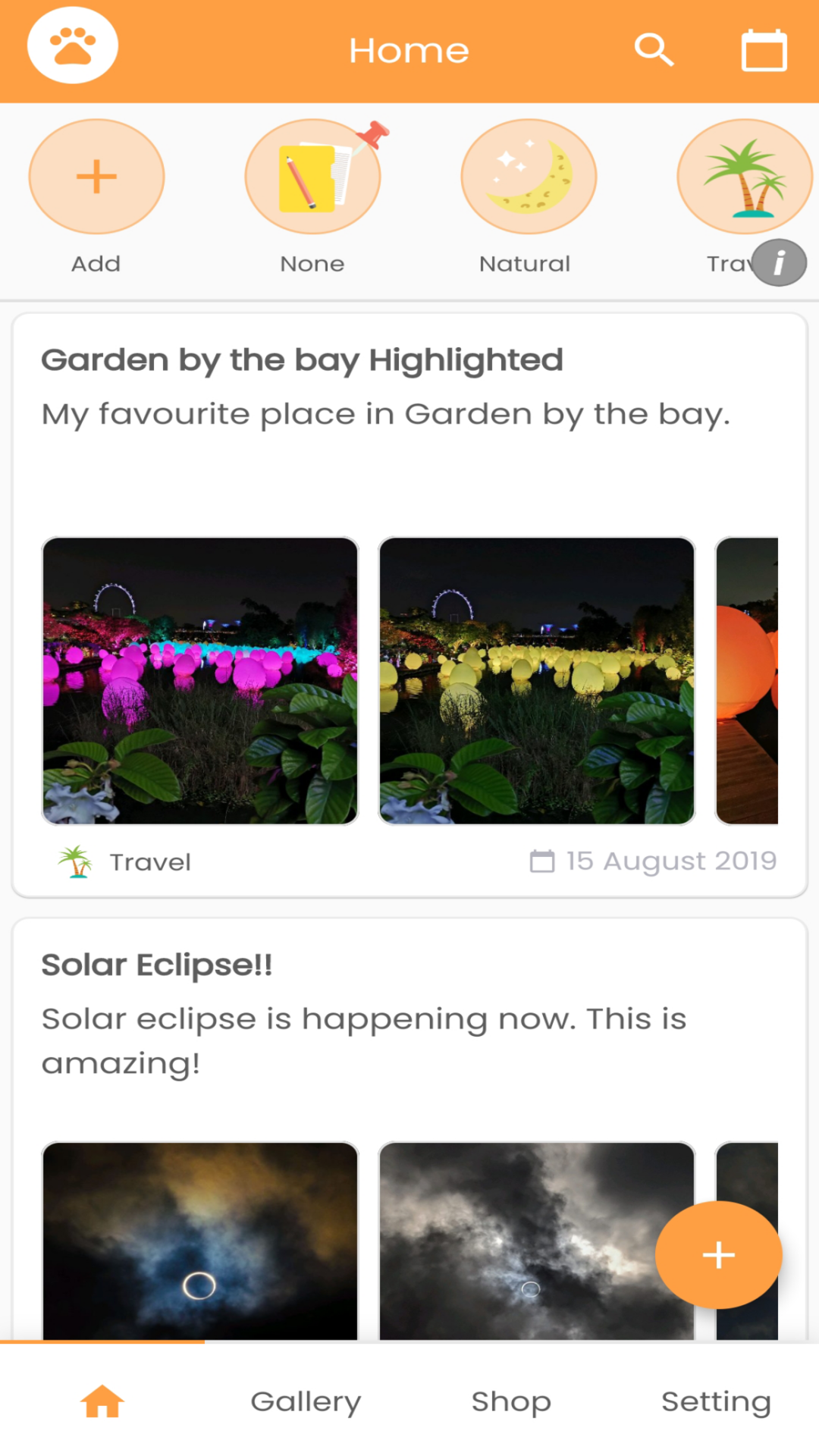Go to the Home tab
819x1456 pixels.
(x=102, y=1401)
